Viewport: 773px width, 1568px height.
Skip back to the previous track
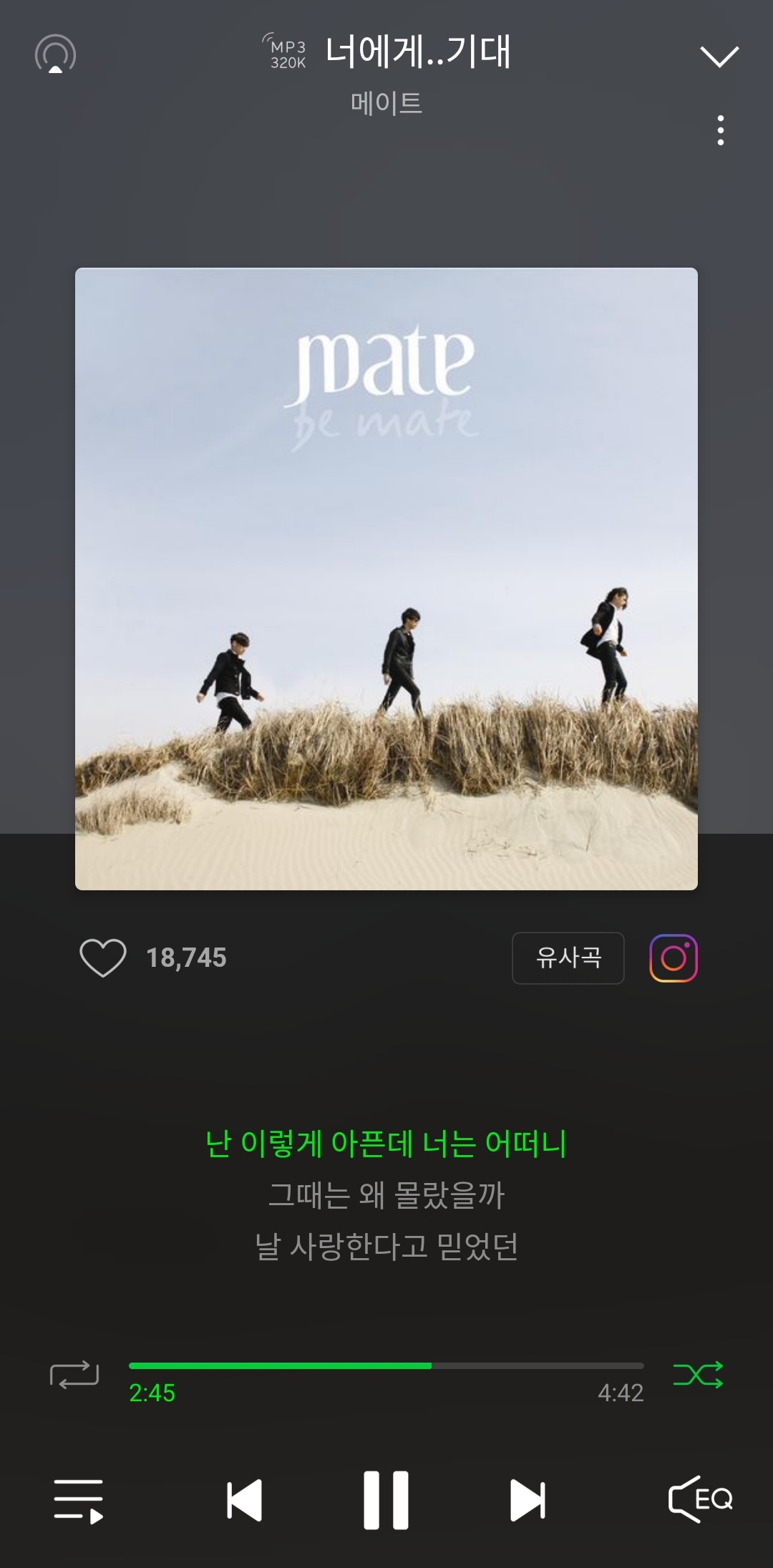coord(244,1500)
